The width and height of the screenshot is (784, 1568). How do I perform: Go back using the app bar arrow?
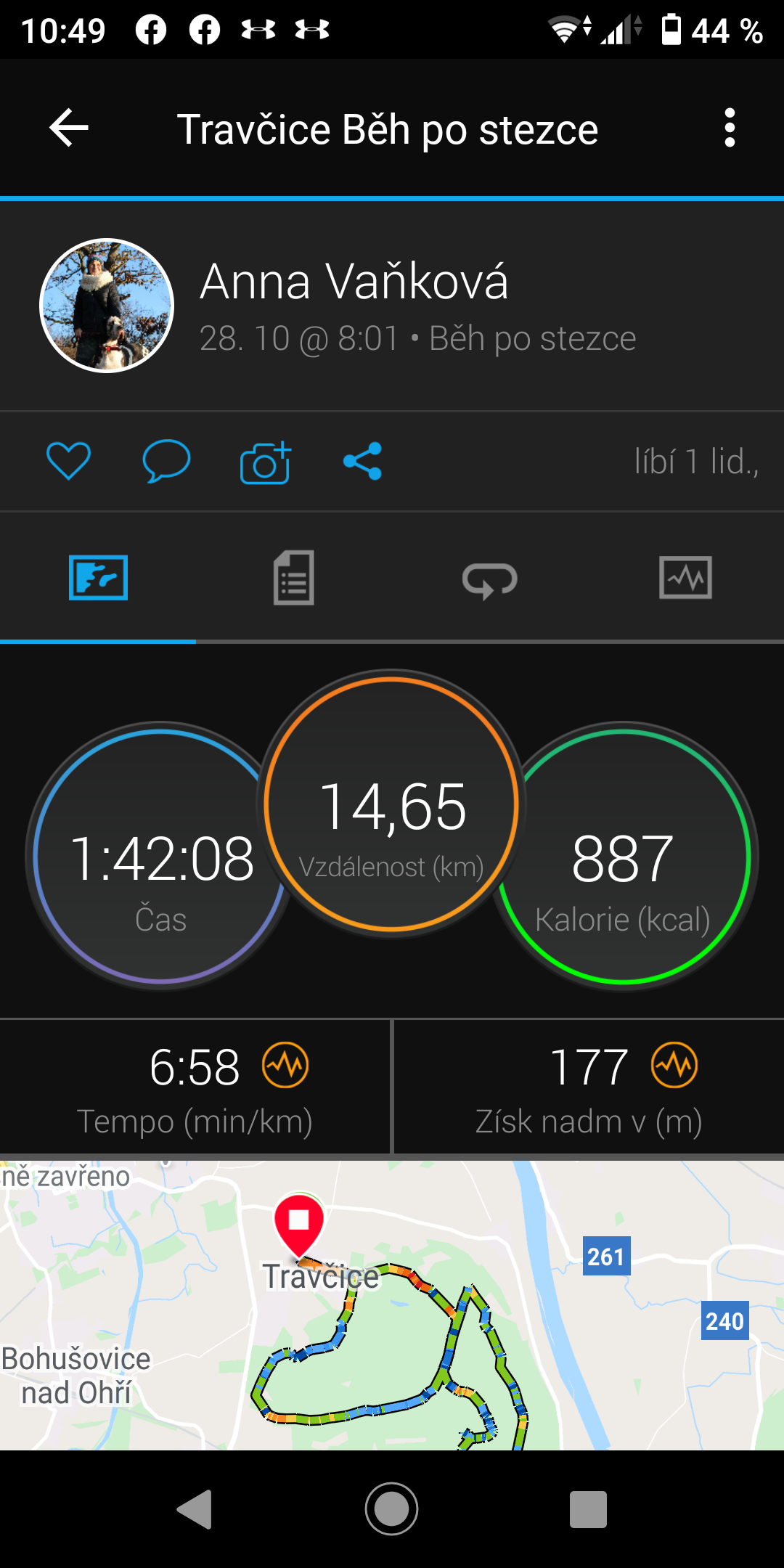point(69,128)
